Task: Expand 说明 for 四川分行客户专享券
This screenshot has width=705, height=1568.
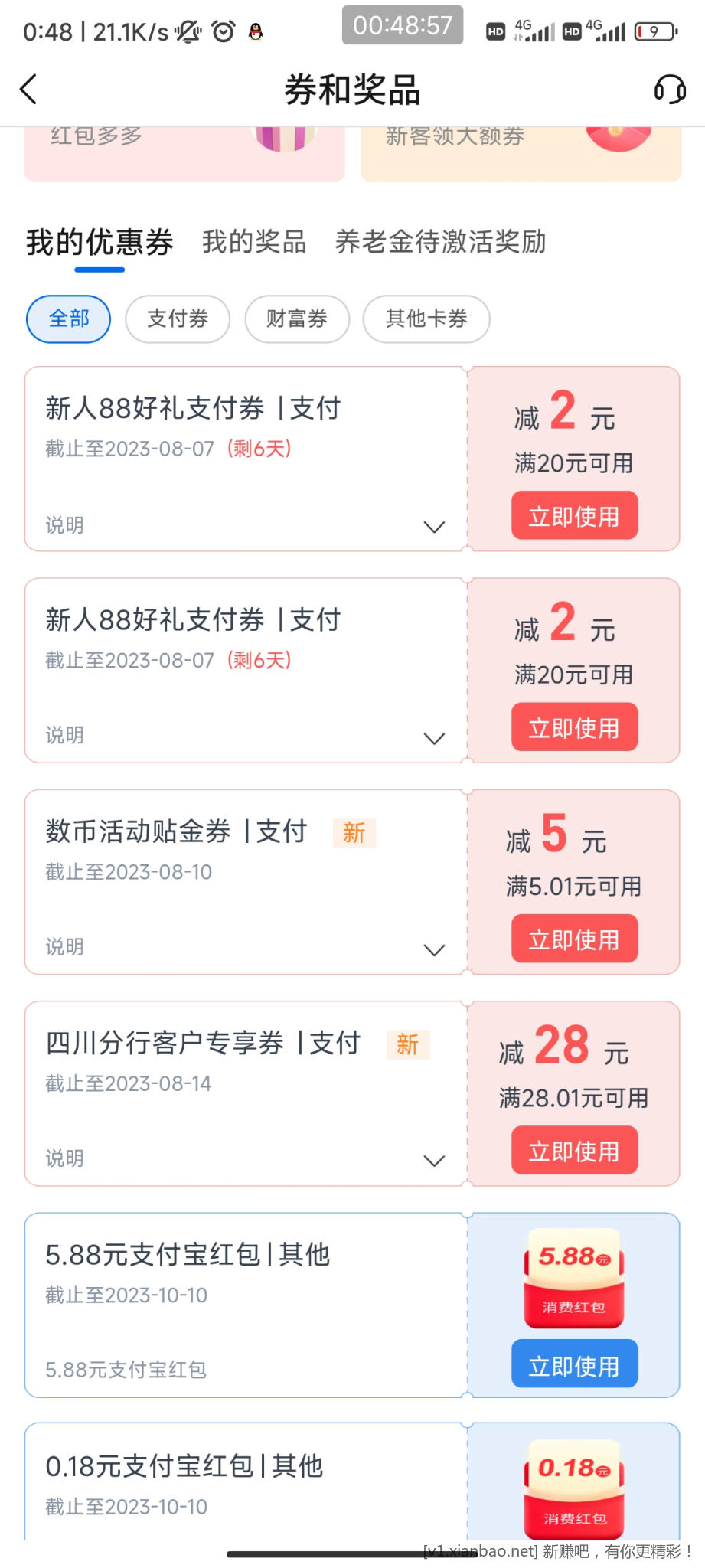Action: [x=434, y=1161]
